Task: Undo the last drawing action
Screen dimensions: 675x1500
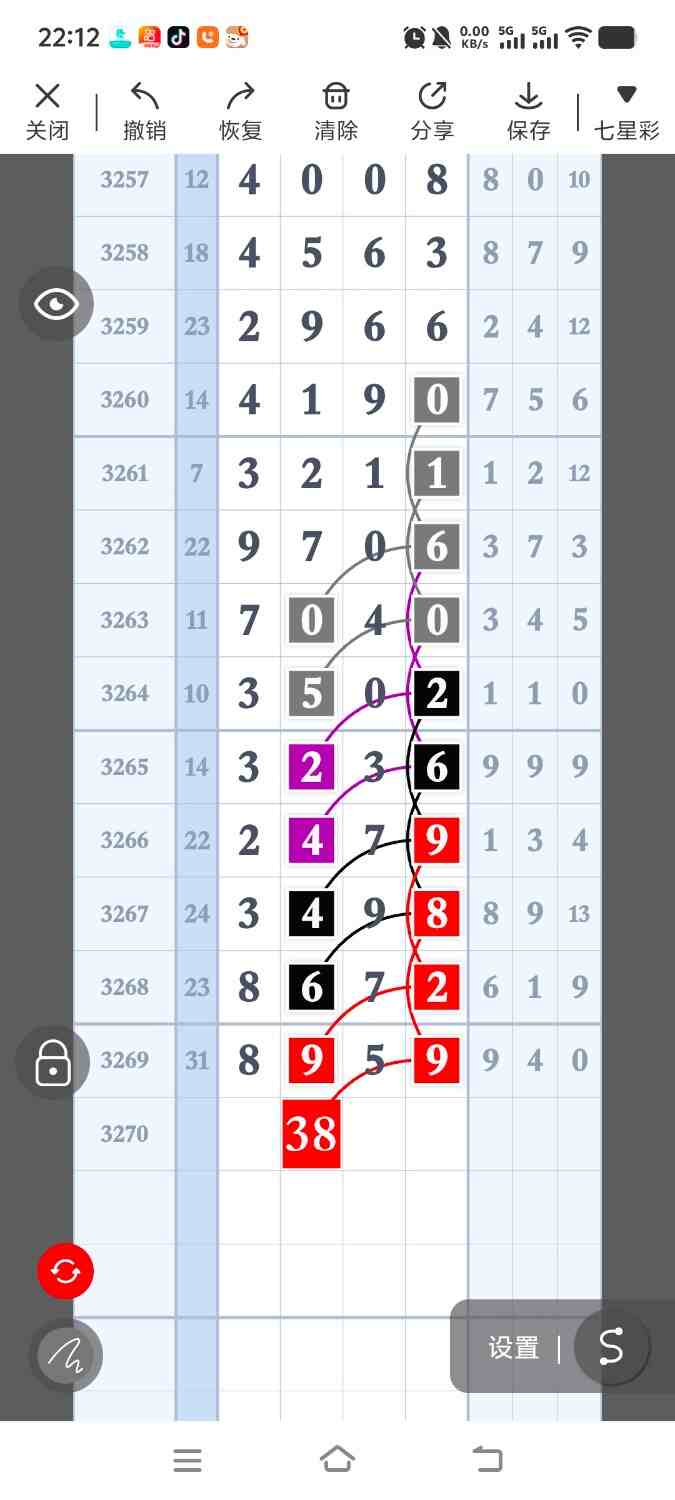Action: point(145,111)
